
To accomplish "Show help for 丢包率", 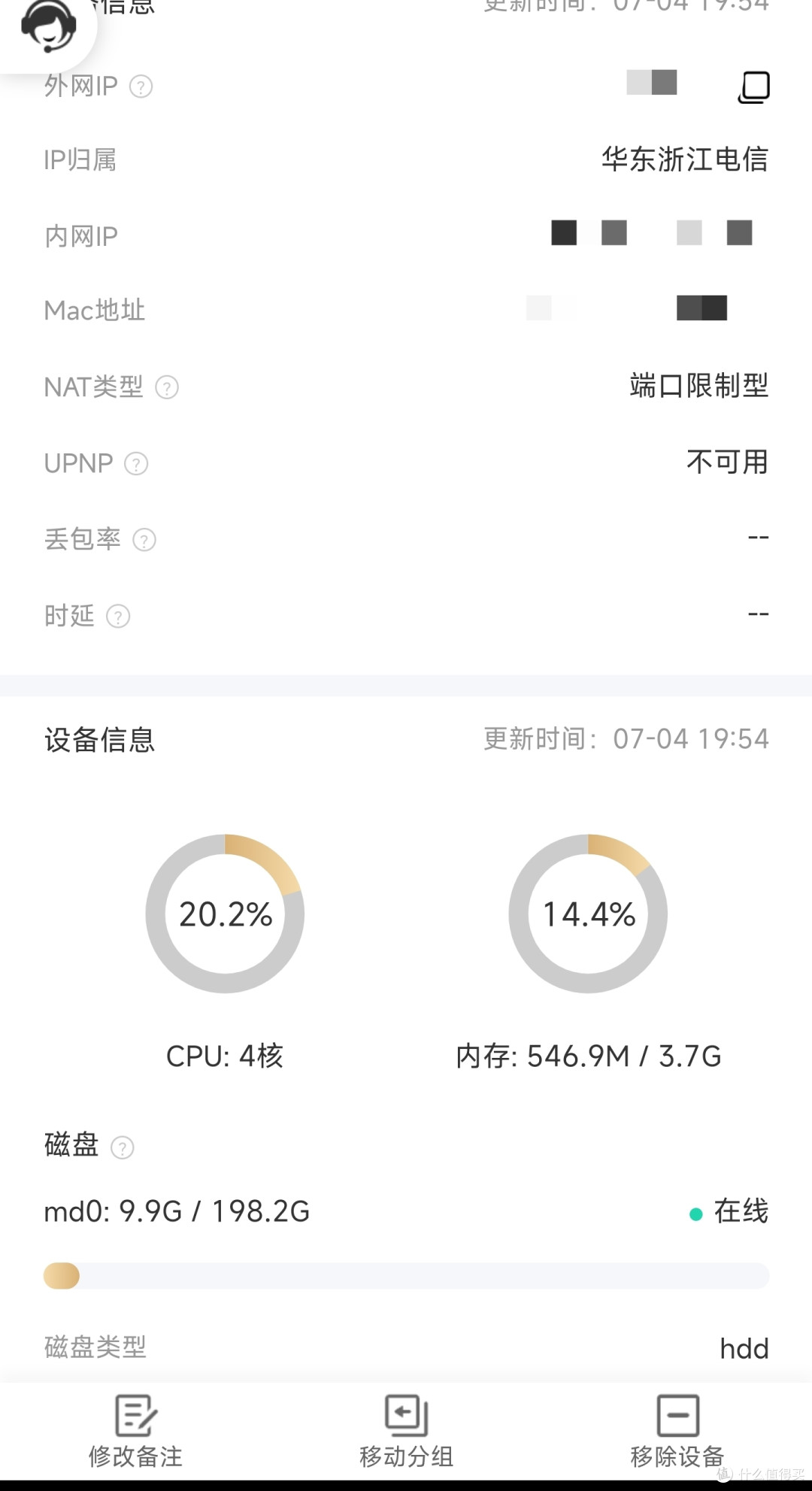I will pos(144,540).
